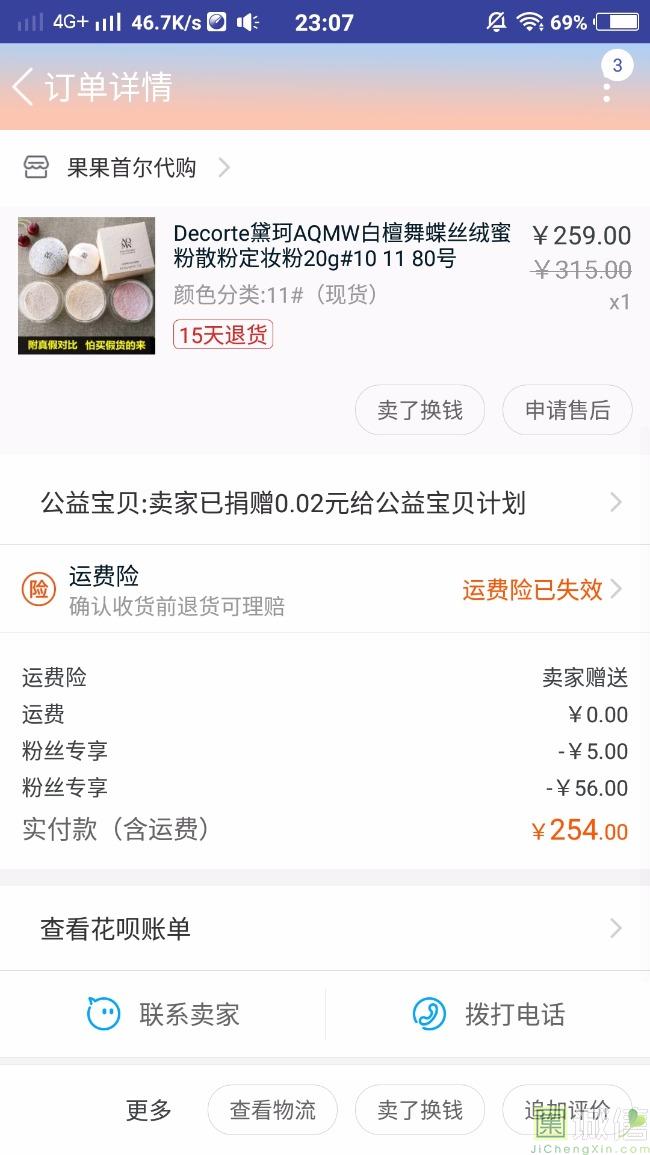This screenshot has height=1155, width=650.
Task: Check delivery with 查看物流
Action: (x=272, y=1110)
